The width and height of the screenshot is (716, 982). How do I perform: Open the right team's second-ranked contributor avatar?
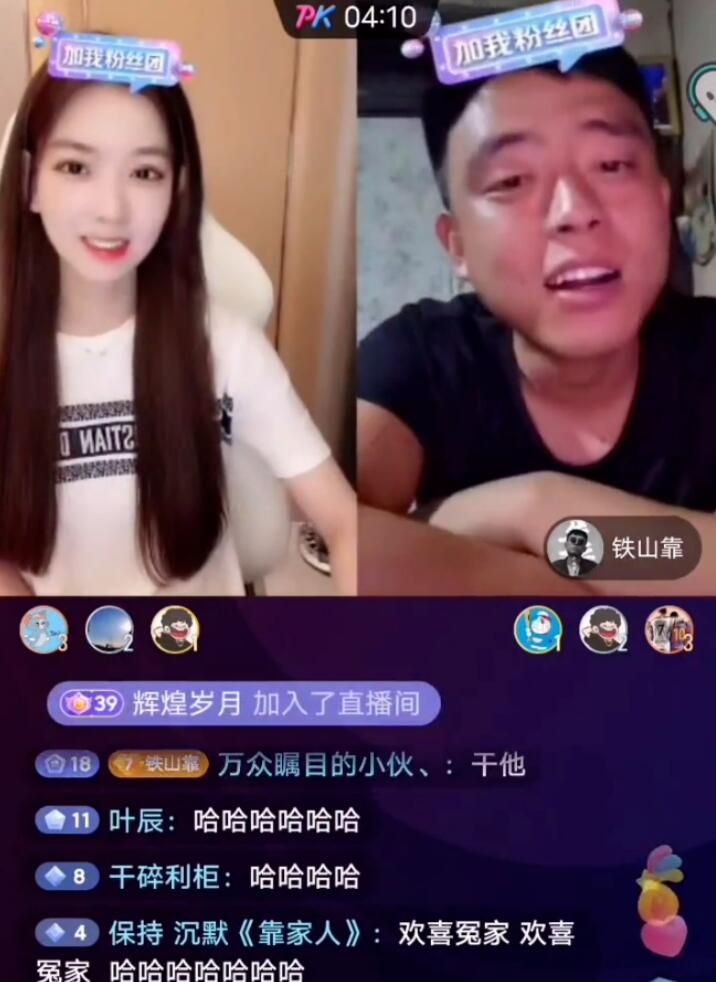coord(603,630)
